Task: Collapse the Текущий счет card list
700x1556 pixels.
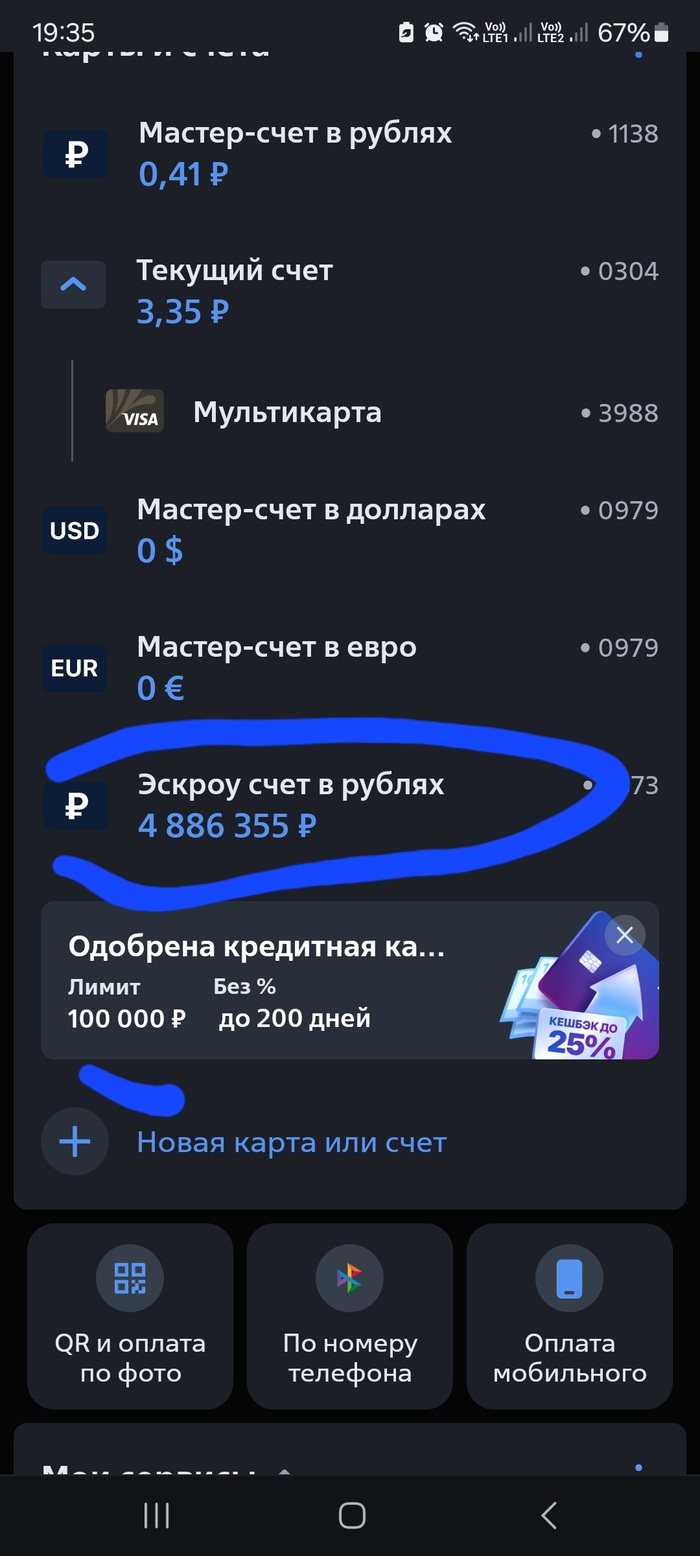Action: pyautogui.click(x=73, y=284)
